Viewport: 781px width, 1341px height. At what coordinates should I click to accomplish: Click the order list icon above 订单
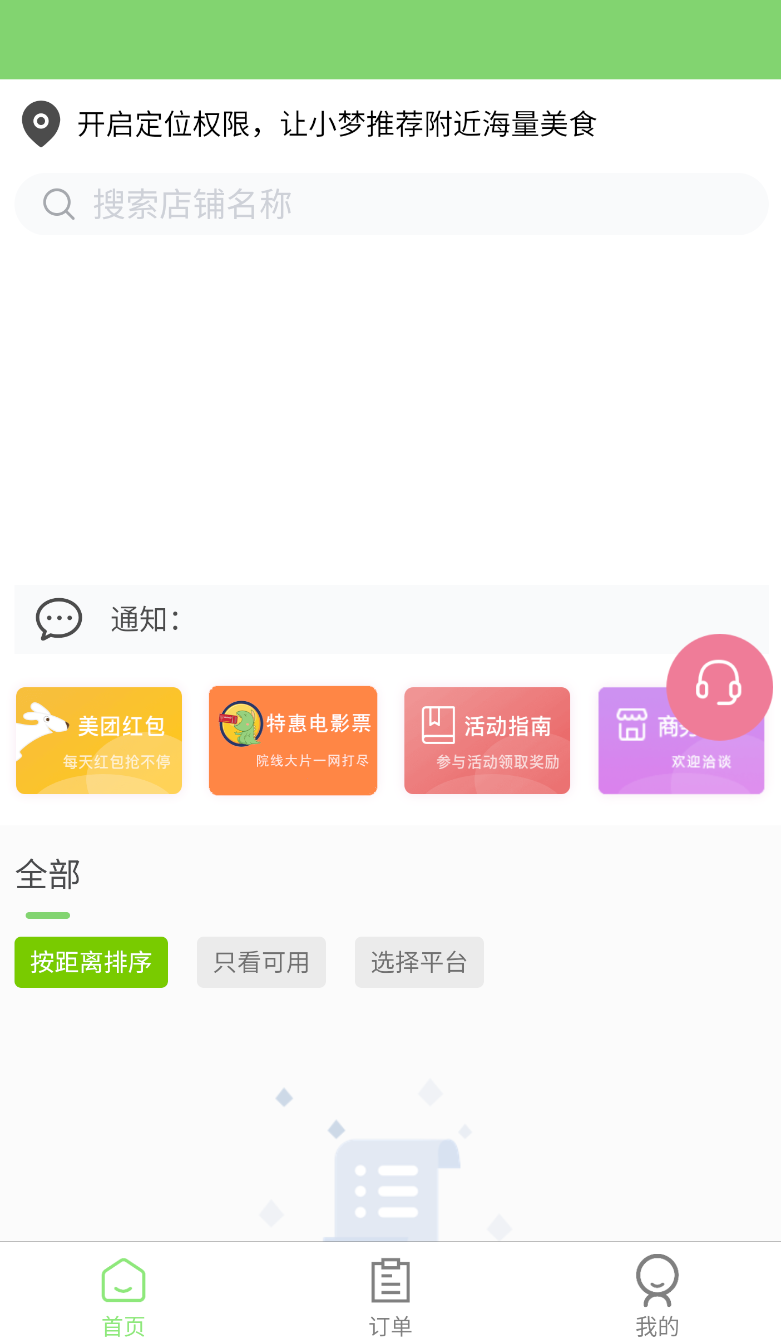[389, 1278]
